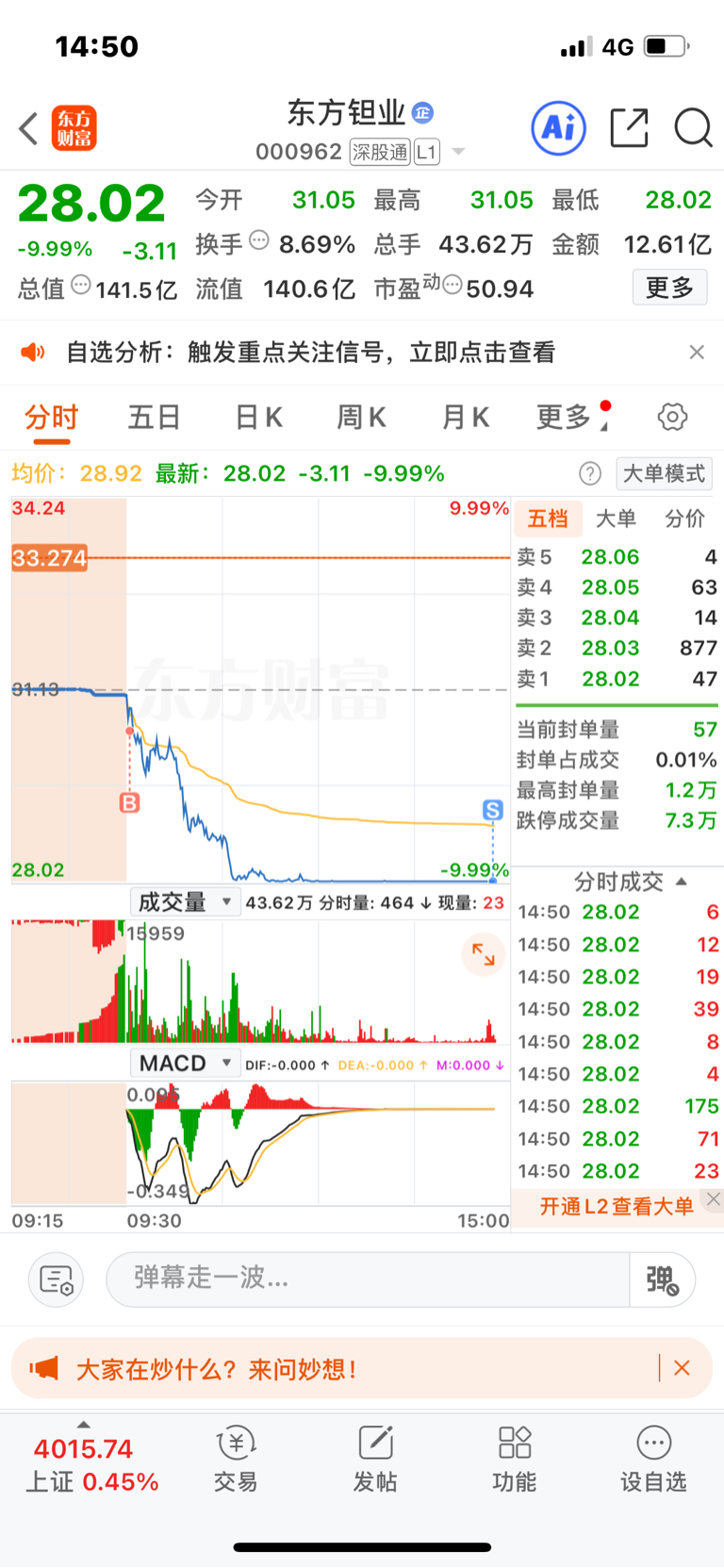Open the Ai assistant icon

558,128
